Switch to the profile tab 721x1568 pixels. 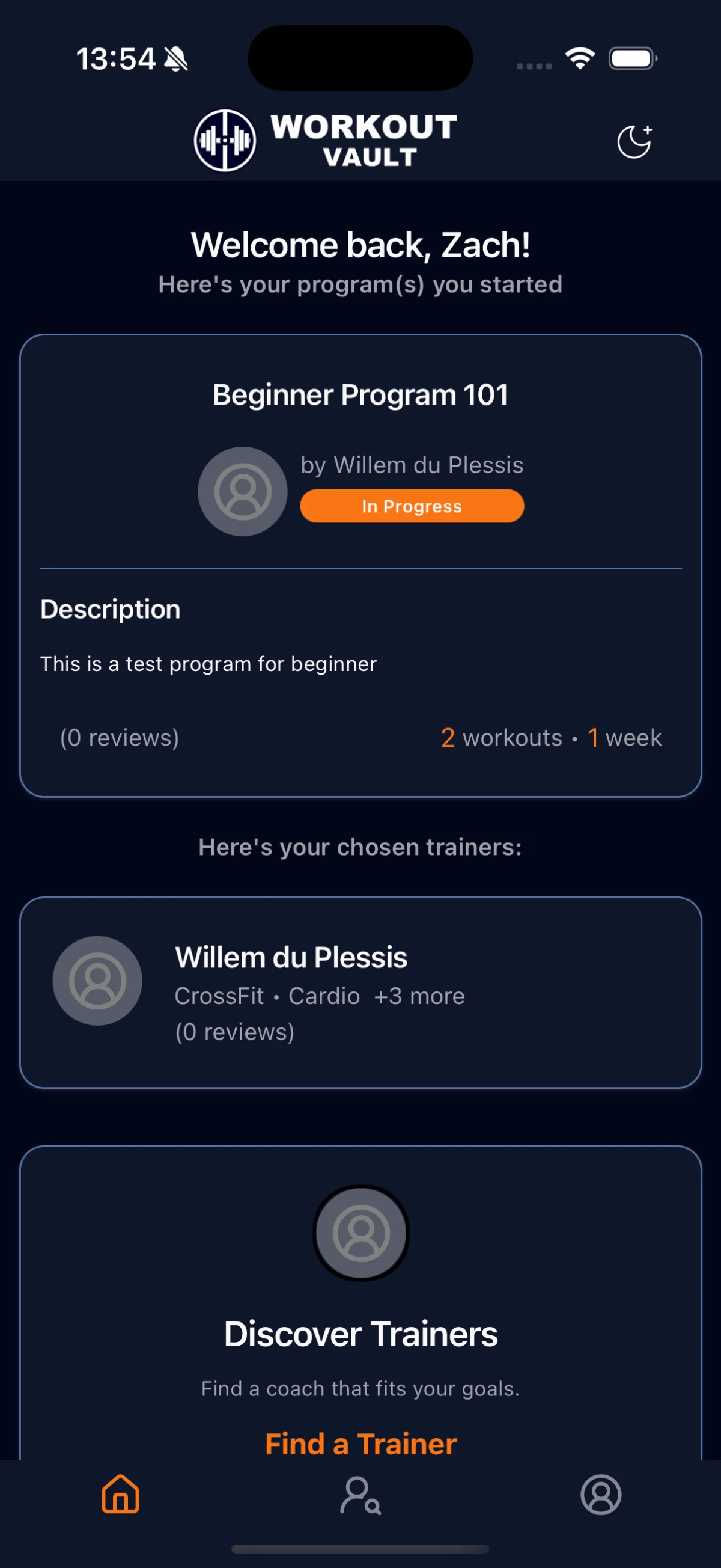[x=600, y=1494]
